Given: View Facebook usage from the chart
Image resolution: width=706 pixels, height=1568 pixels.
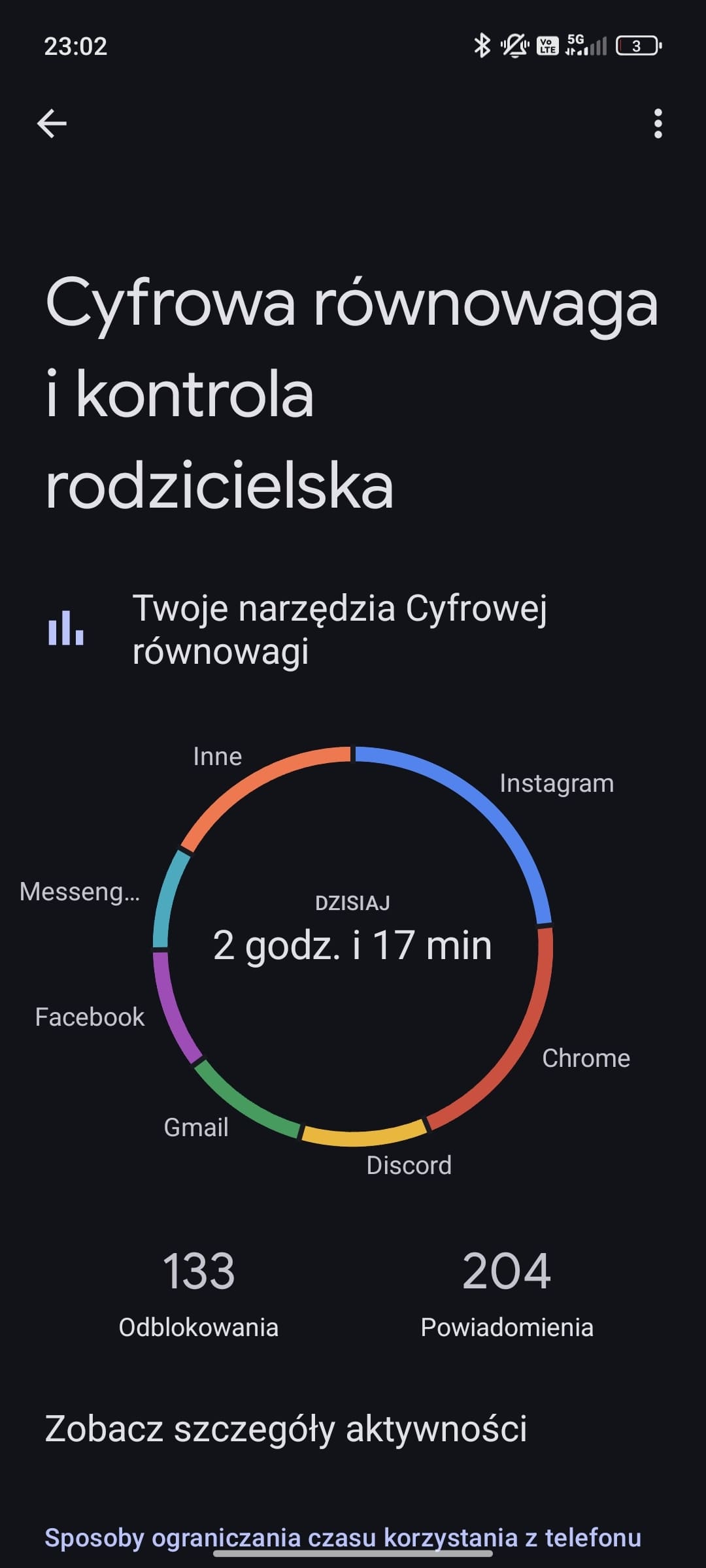Looking at the screenshot, I should click(90, 1017).
